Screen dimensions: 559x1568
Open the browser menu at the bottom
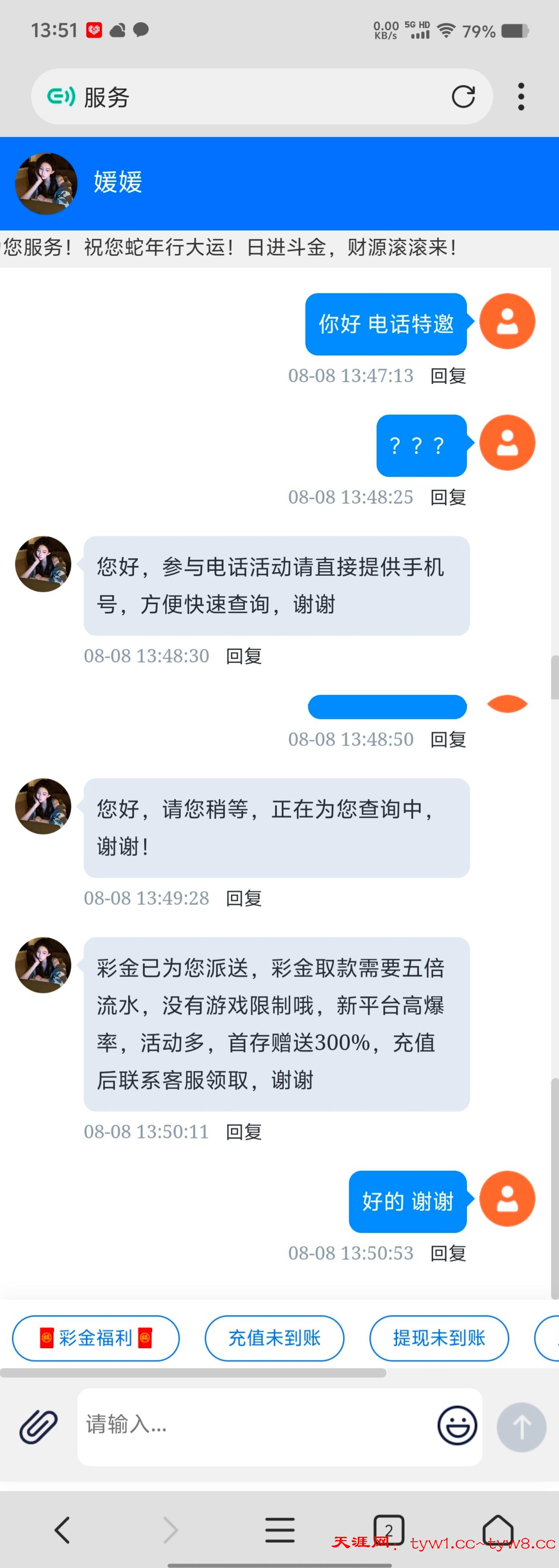[279, 1530]
